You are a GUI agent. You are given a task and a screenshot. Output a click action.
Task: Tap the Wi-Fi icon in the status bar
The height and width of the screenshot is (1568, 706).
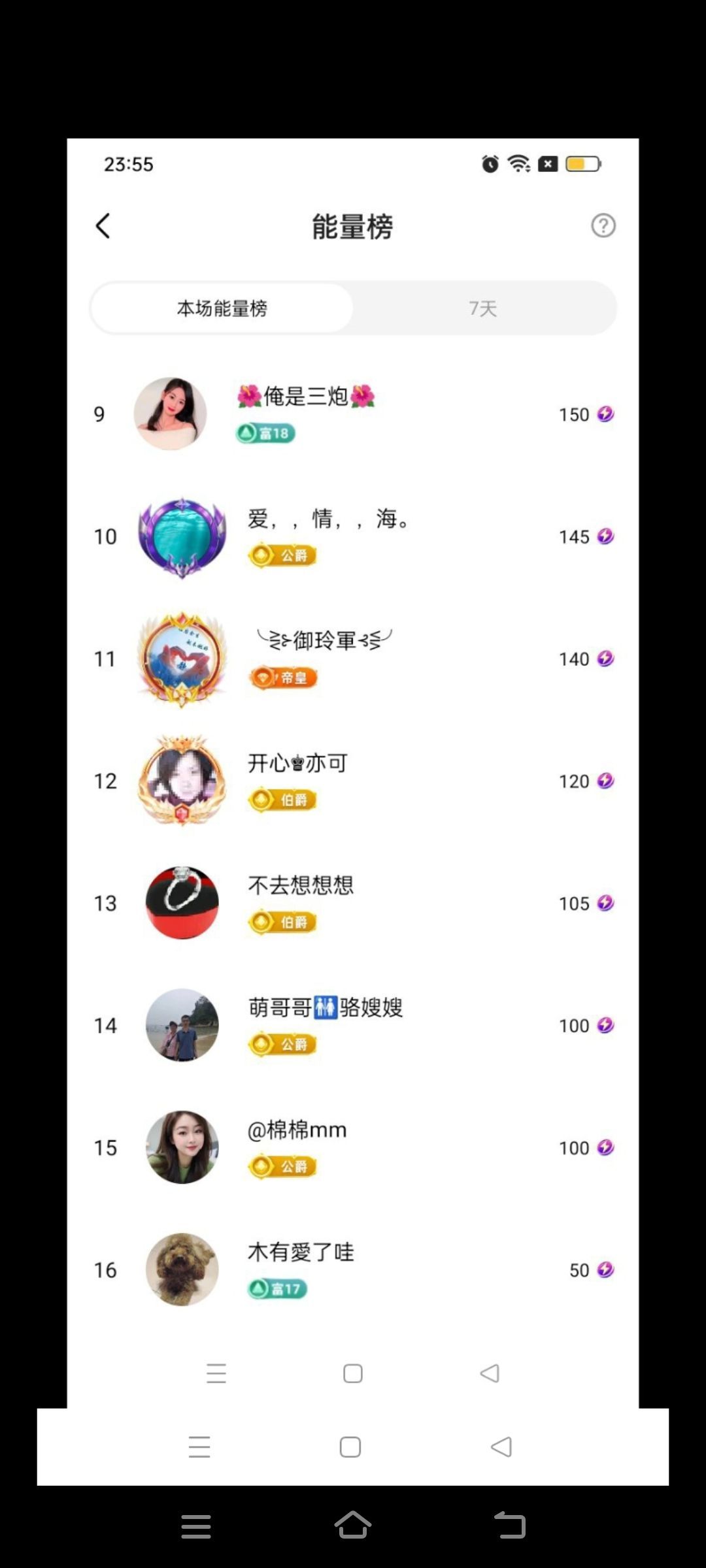(x=518, y=164)
